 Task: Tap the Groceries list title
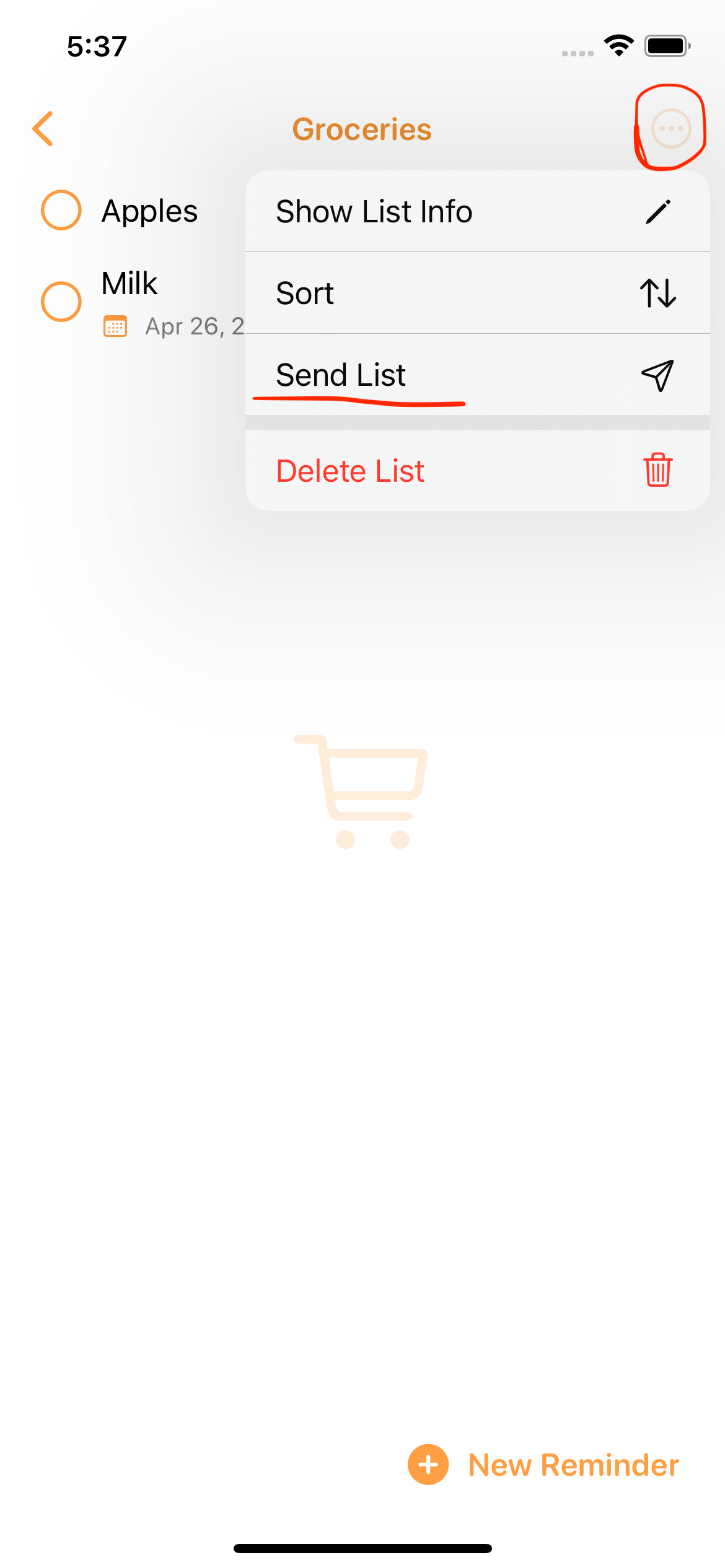click(x=362, y=129)
